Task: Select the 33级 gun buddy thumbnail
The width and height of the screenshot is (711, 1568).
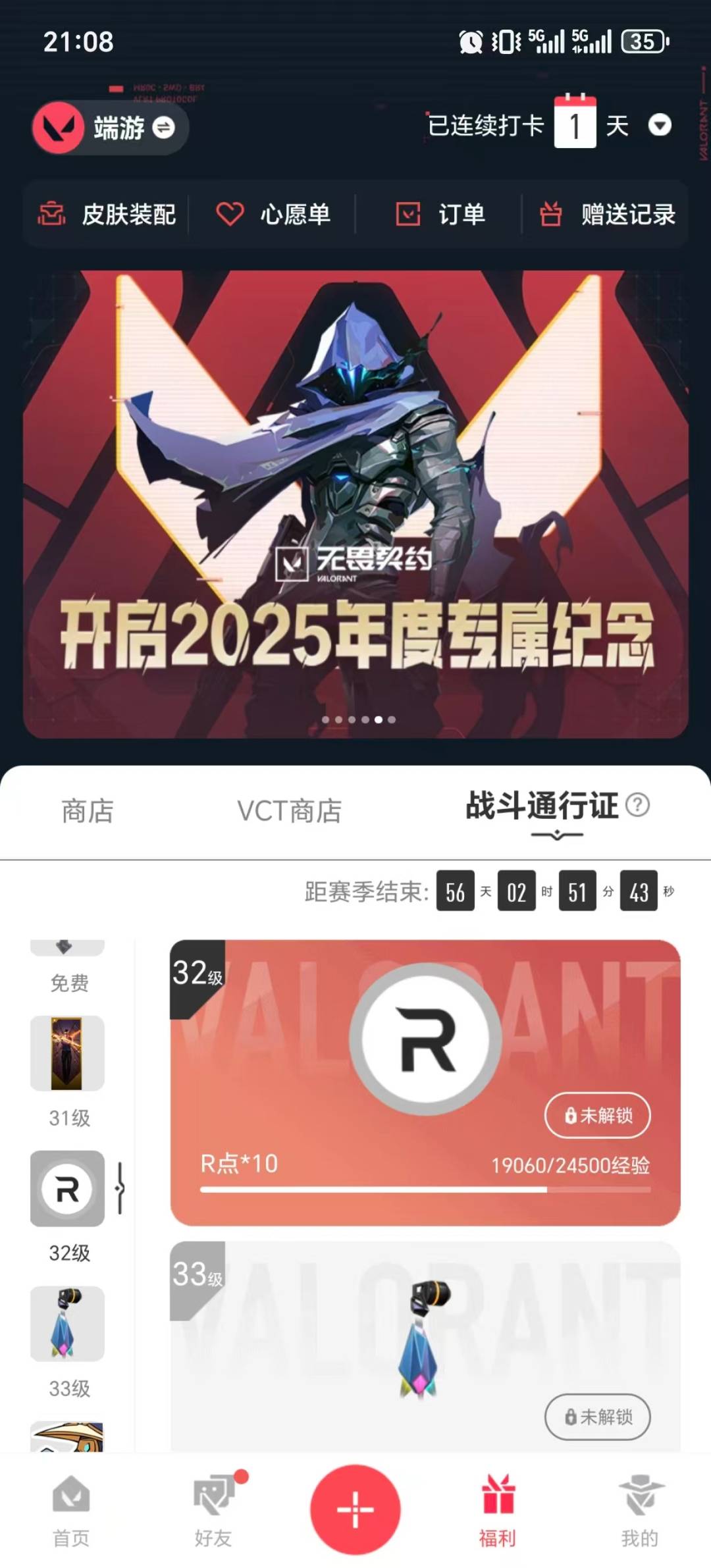Action: [x=67, y=1324]
